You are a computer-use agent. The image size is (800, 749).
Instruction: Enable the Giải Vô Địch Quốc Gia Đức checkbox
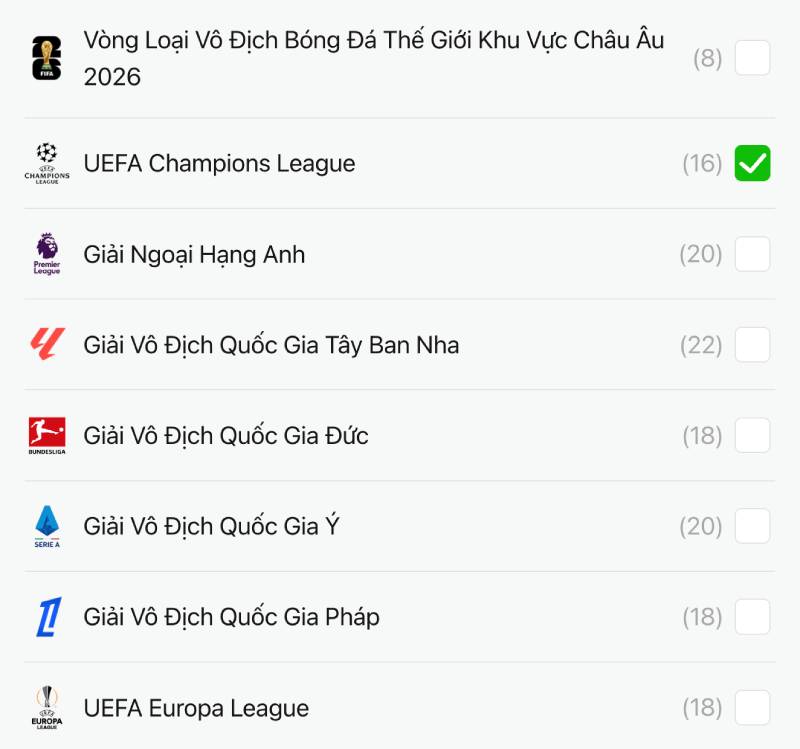tap(752, 435)
